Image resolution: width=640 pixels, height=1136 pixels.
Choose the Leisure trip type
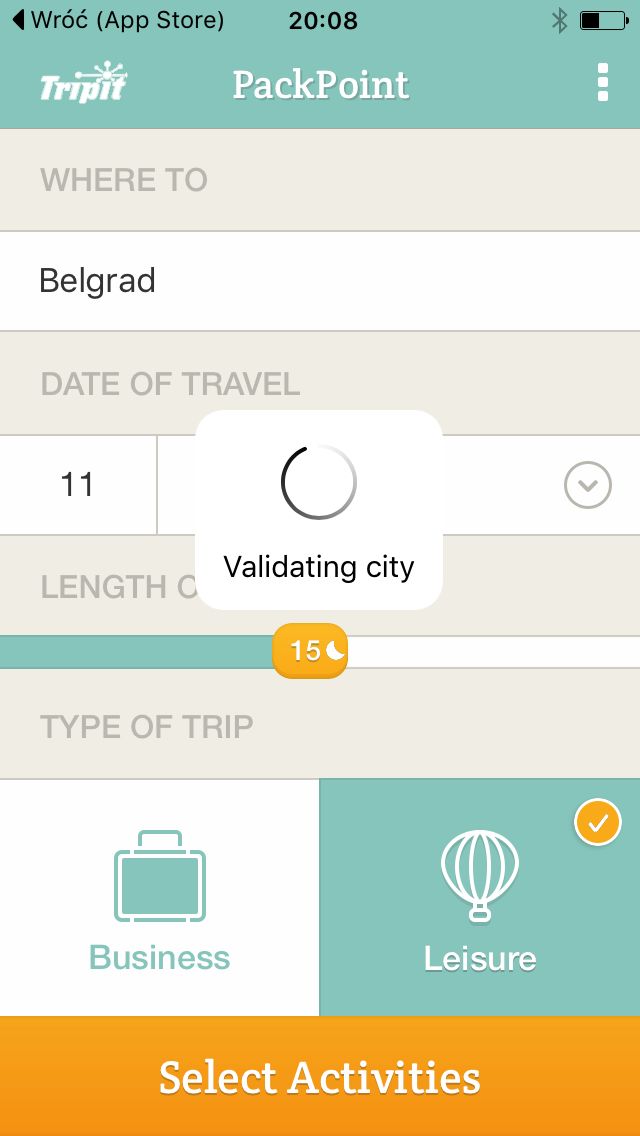click(480, 898)
